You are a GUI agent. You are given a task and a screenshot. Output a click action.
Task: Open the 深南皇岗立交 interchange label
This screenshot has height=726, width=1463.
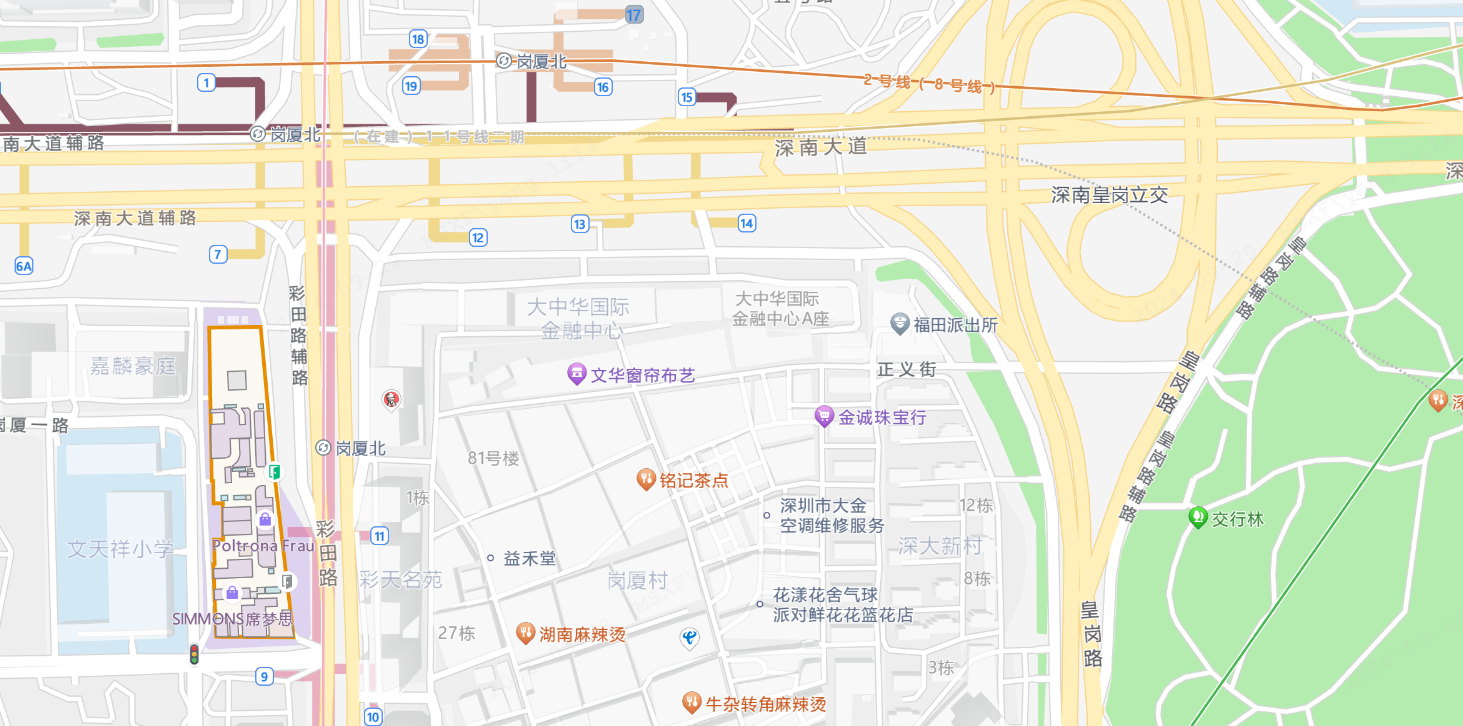(x=1109, y=195)
